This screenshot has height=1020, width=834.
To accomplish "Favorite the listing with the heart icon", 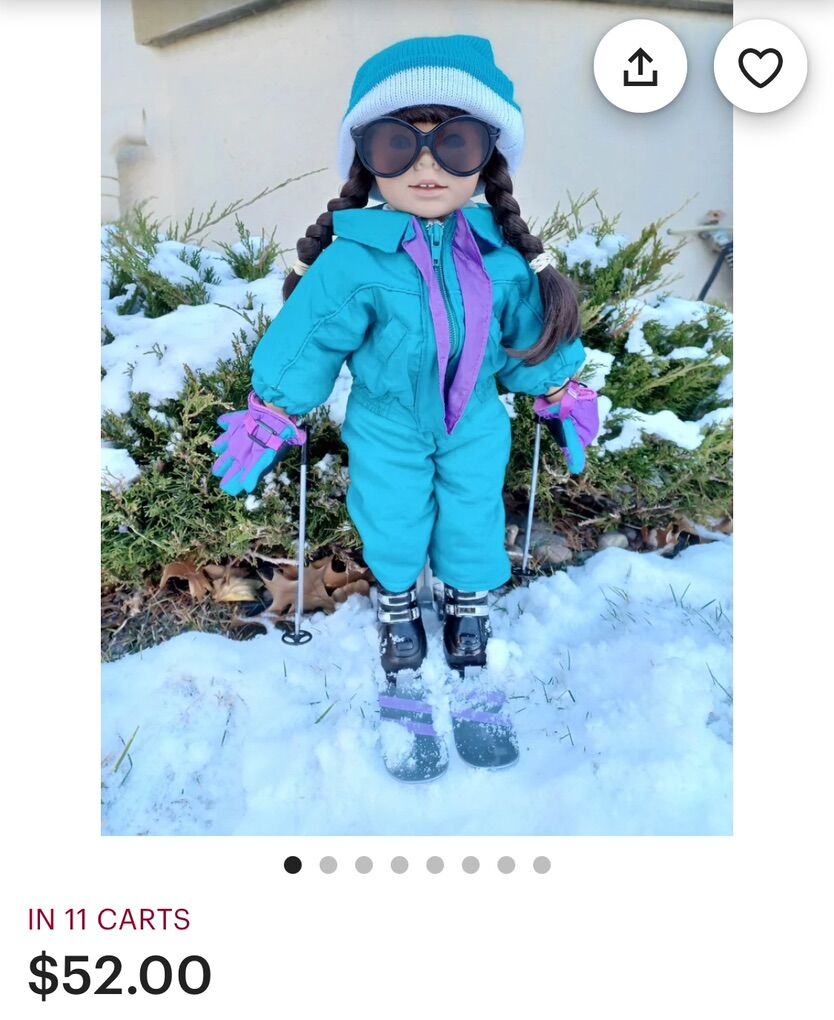I will [x=761, y=67].
